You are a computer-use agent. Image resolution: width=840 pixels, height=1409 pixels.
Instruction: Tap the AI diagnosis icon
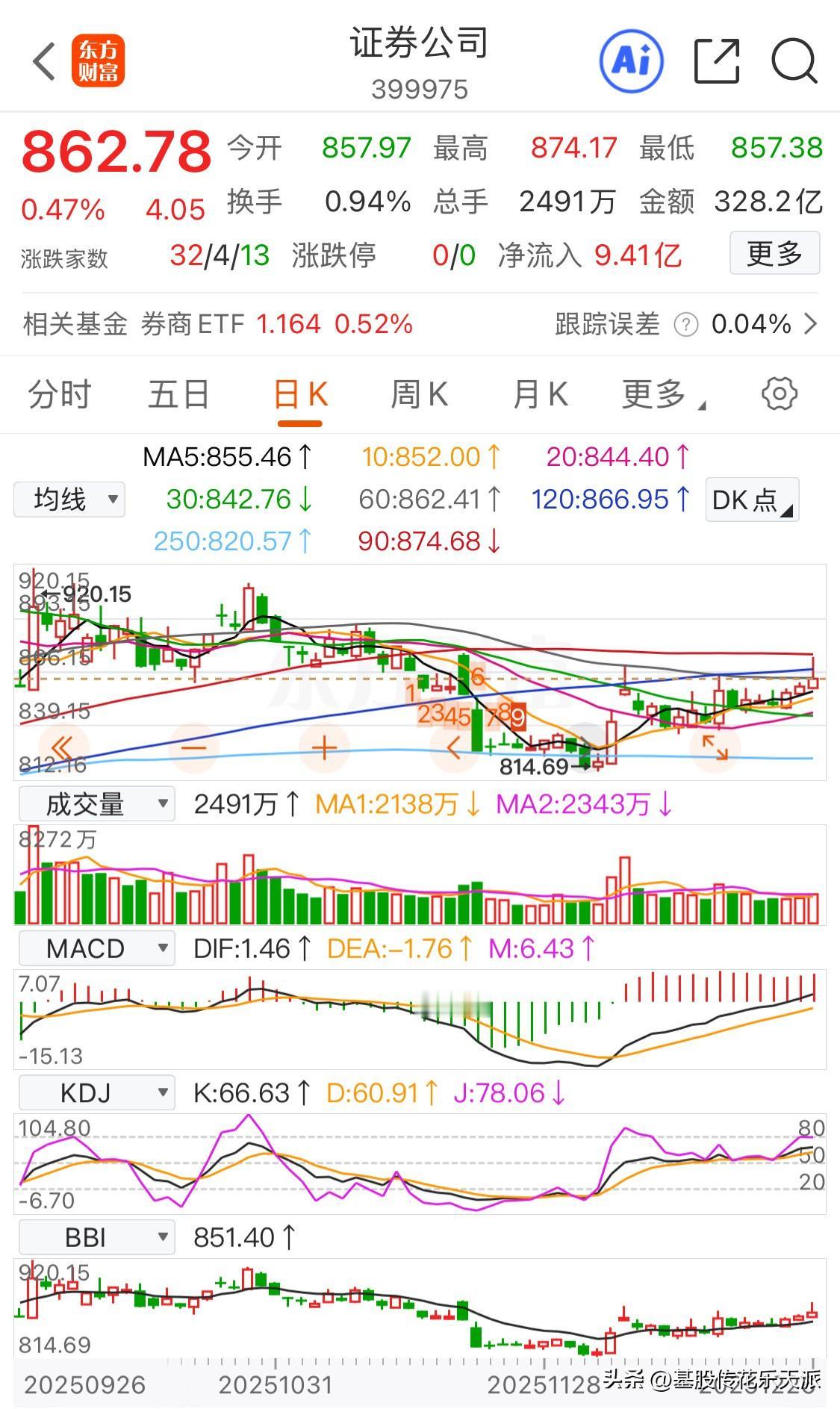click(x=631, y=61)
